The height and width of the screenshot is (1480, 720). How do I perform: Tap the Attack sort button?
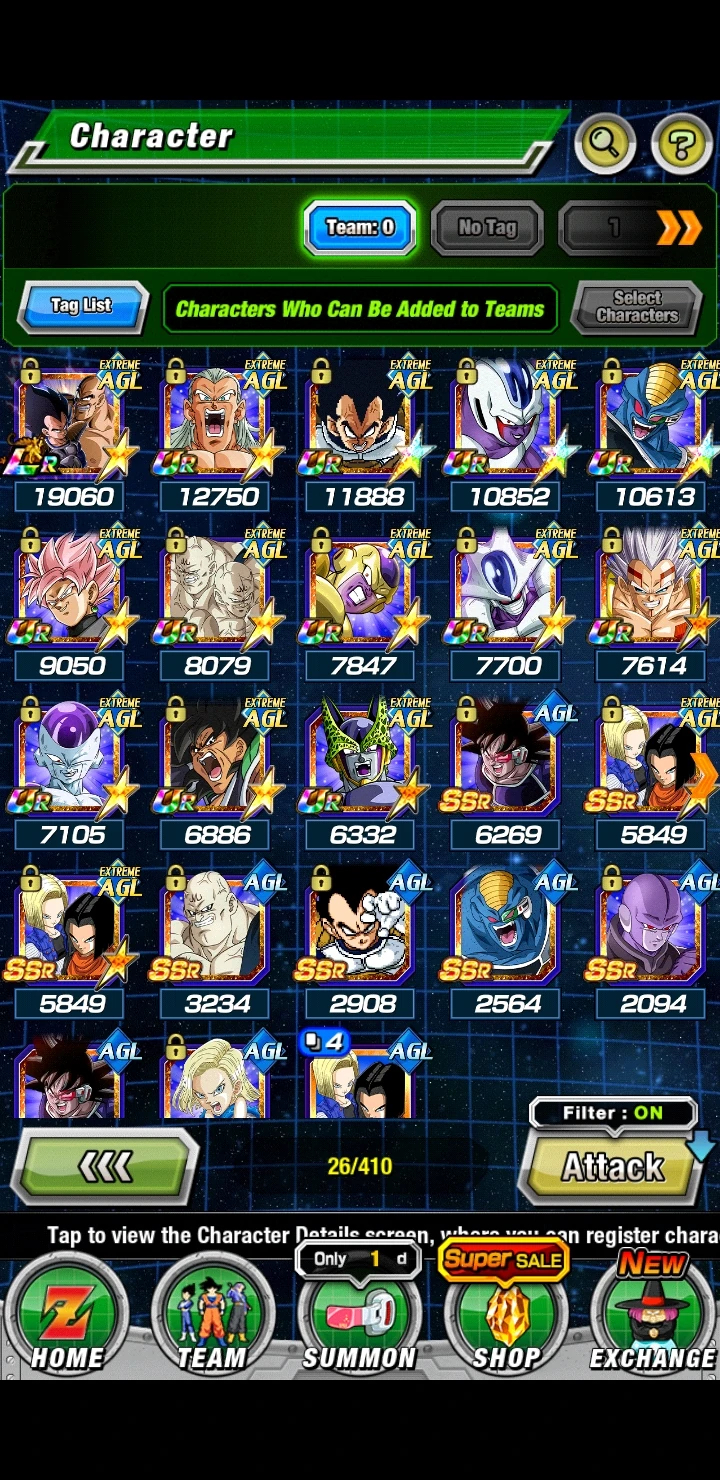click(612, 1166)
